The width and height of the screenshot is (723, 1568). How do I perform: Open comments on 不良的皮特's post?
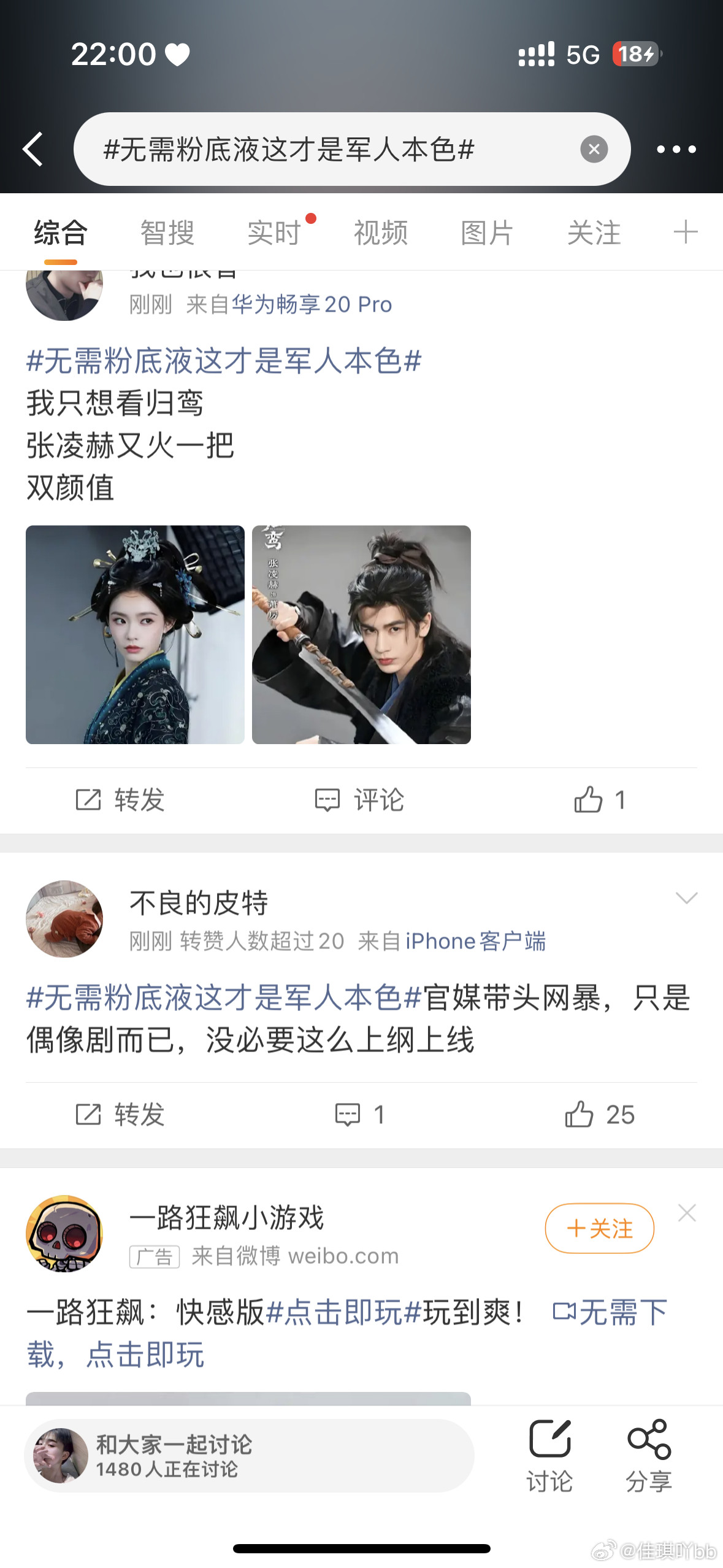tap(361, 1115)
